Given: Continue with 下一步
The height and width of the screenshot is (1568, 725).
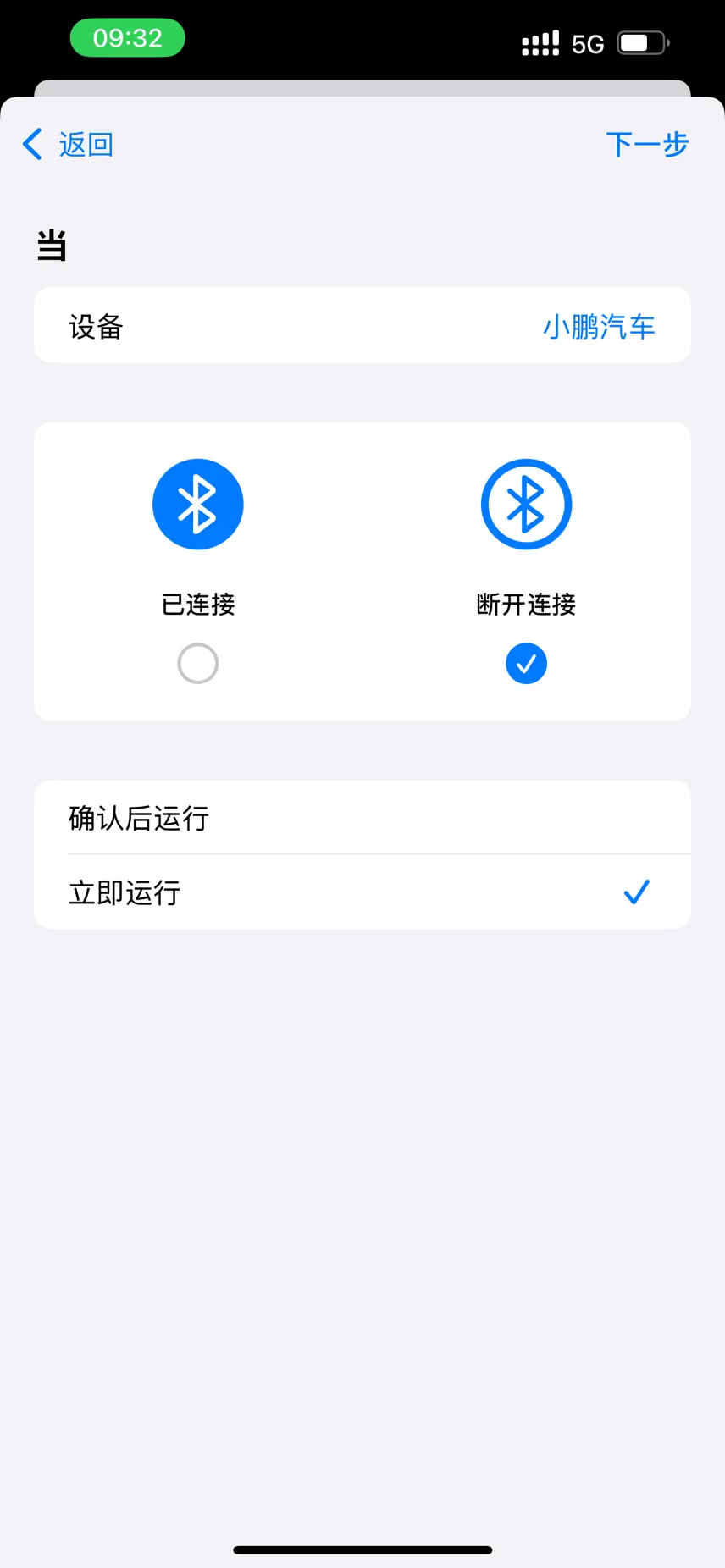Looking at the screenshot, I should click(647, 145).
